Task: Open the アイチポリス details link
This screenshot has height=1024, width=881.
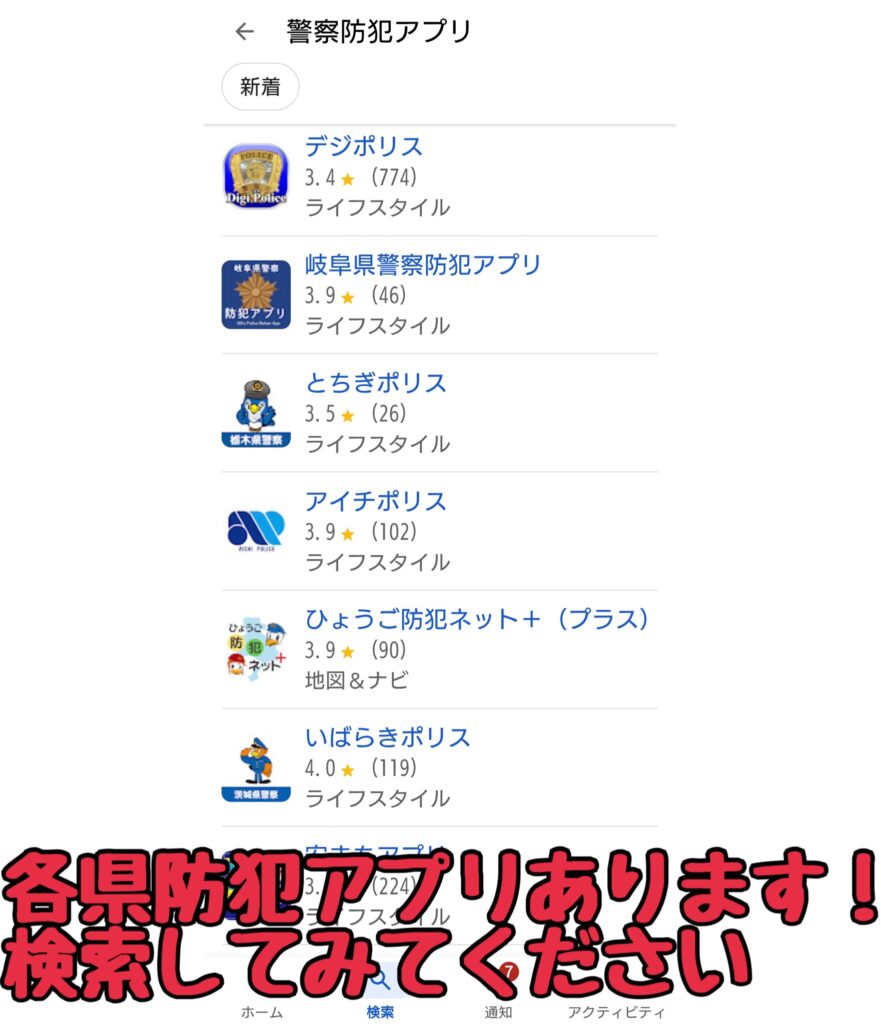Action: [x=374, y=501]
